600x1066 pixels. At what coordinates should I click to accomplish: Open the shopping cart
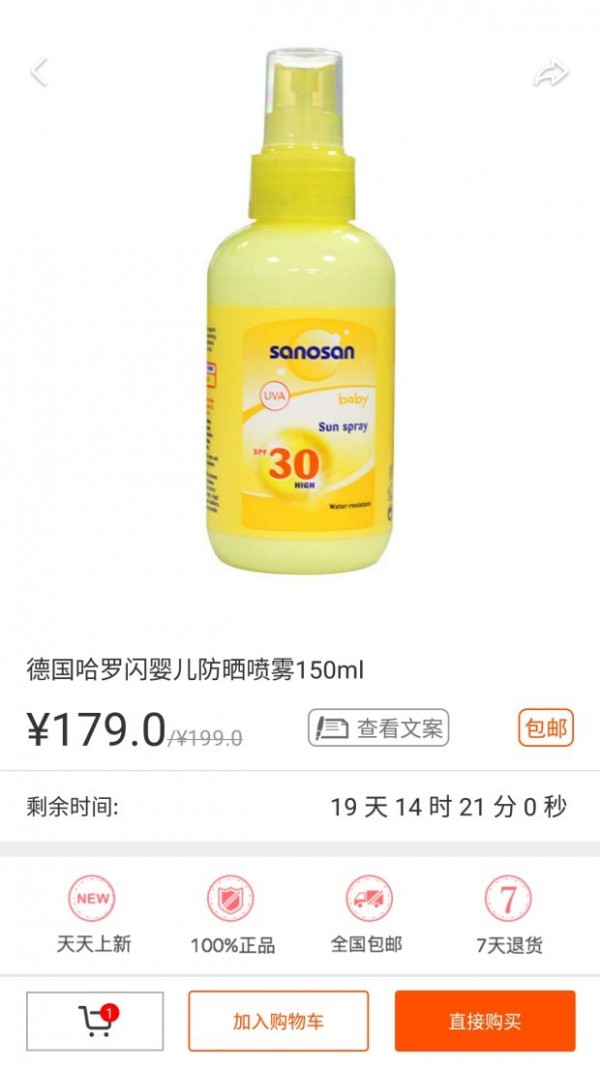pyautogui.click(x=95, y=1021)
